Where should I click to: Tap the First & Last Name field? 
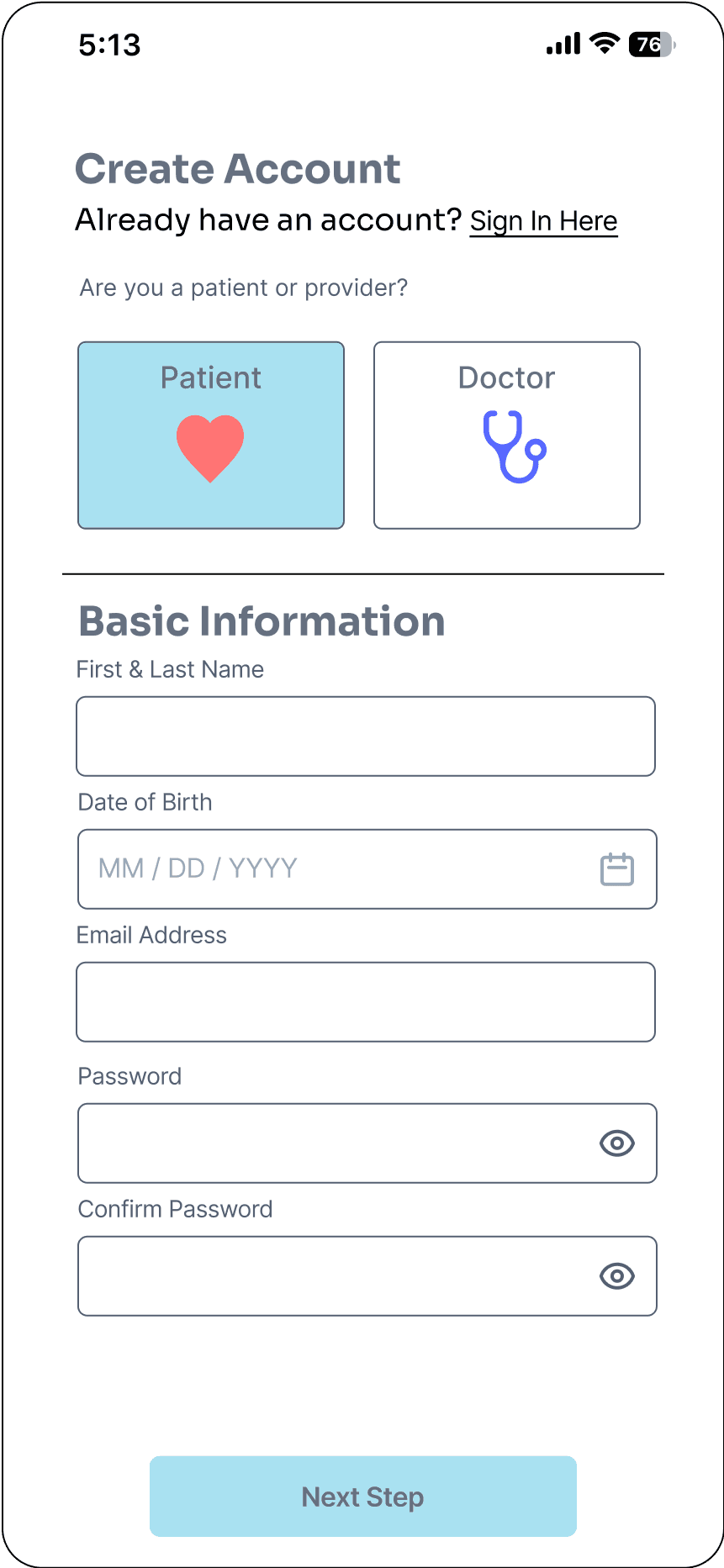click(366, 736)
